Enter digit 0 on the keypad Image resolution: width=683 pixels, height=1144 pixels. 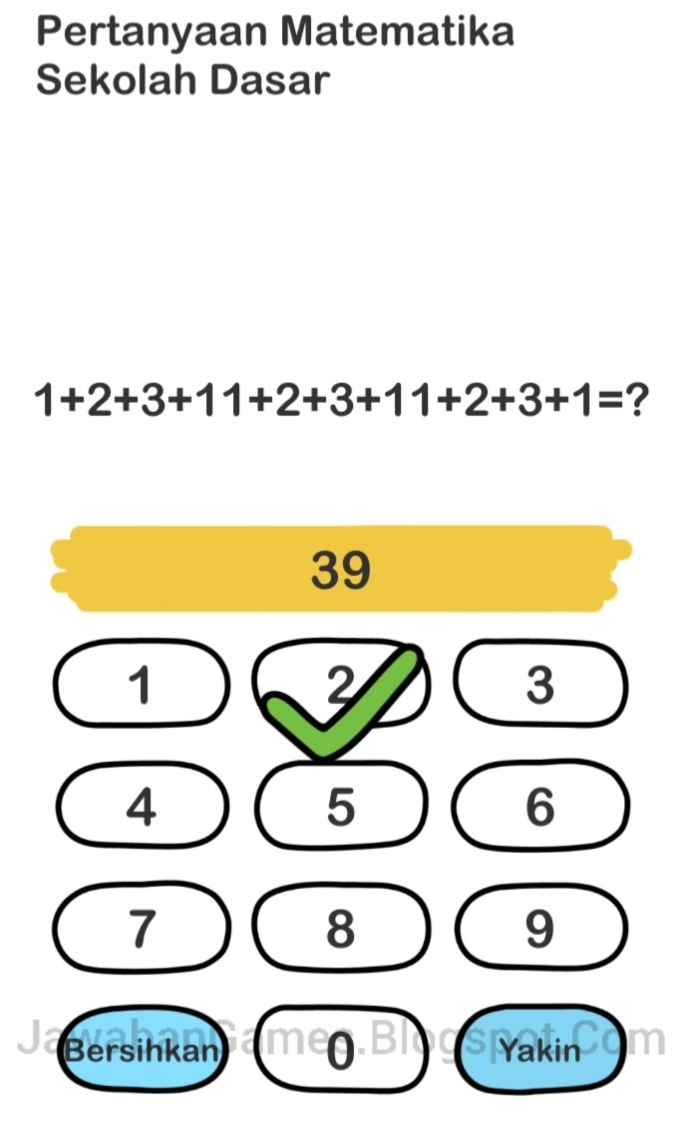click(340, 1051)
